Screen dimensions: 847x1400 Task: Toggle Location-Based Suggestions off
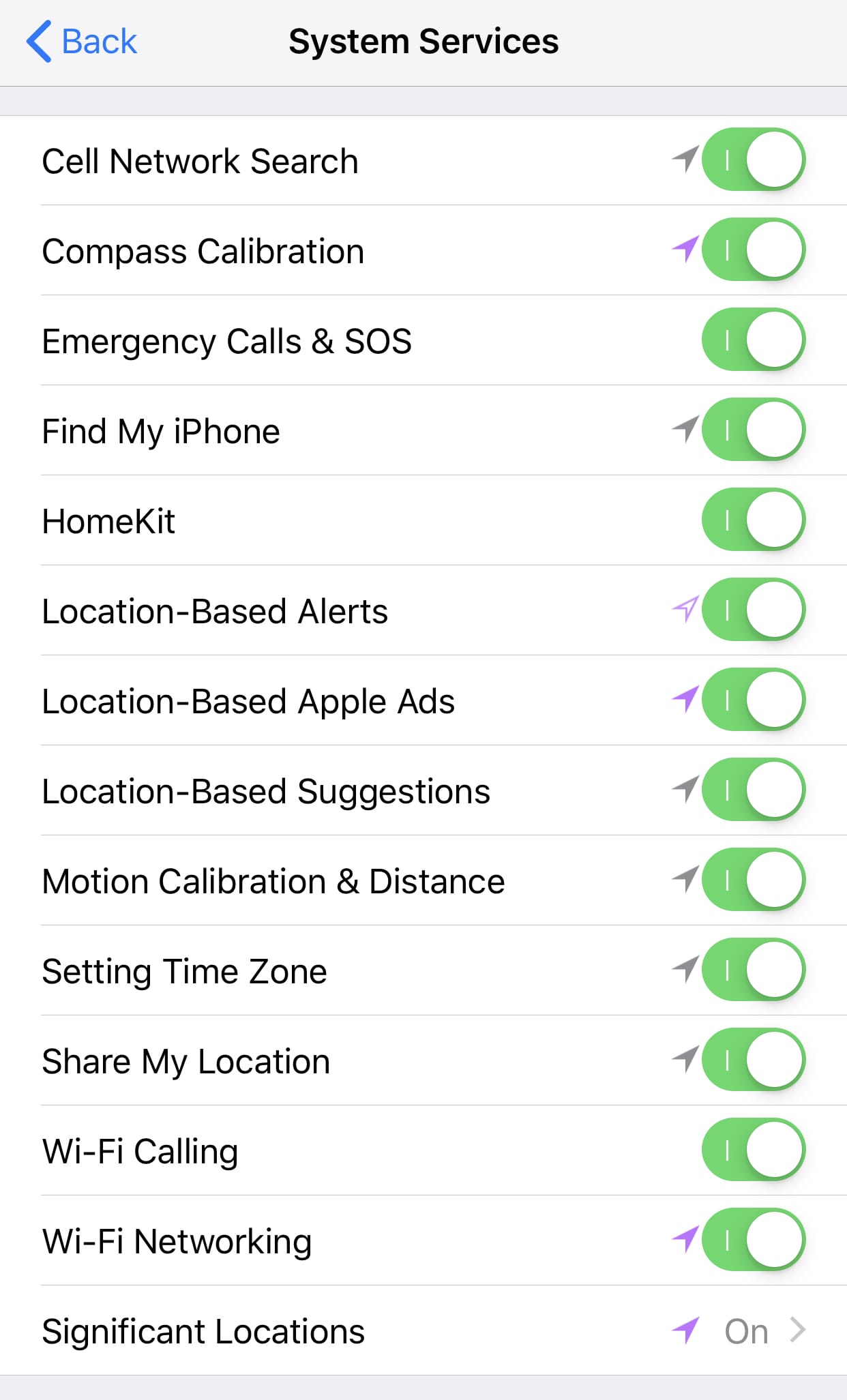point(754,790)
